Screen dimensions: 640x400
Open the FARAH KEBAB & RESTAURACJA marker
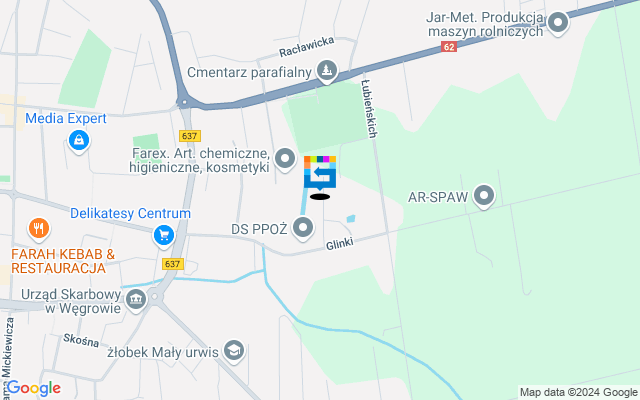point(38,229)
